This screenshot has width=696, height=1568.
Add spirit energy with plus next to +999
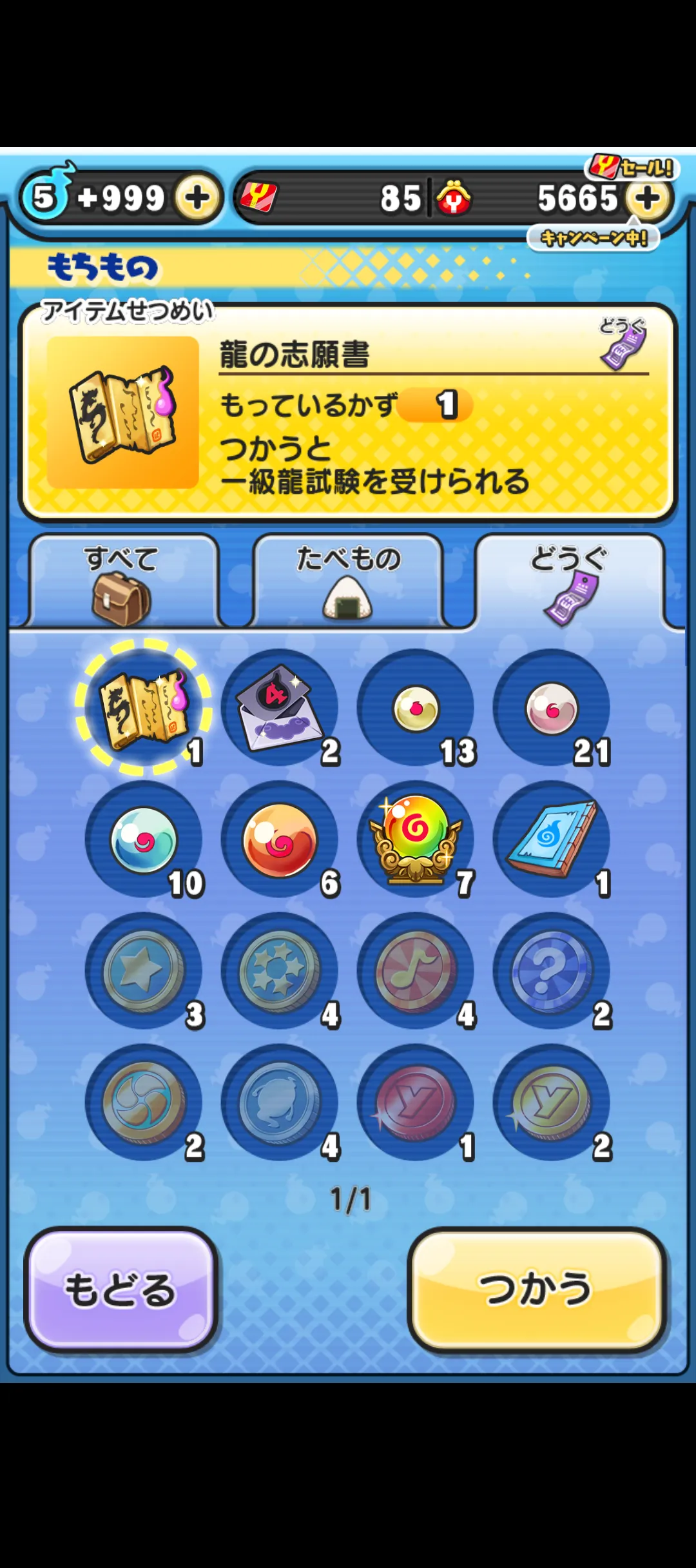(x=197, y=198)
